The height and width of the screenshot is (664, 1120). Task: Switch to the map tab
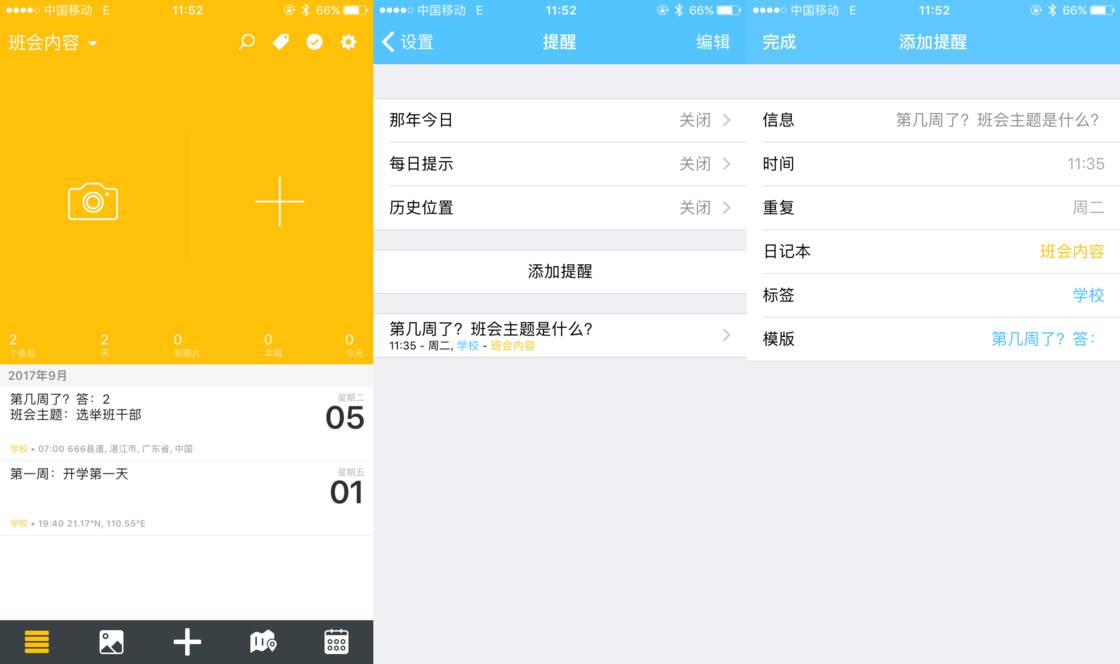point(262,642)
